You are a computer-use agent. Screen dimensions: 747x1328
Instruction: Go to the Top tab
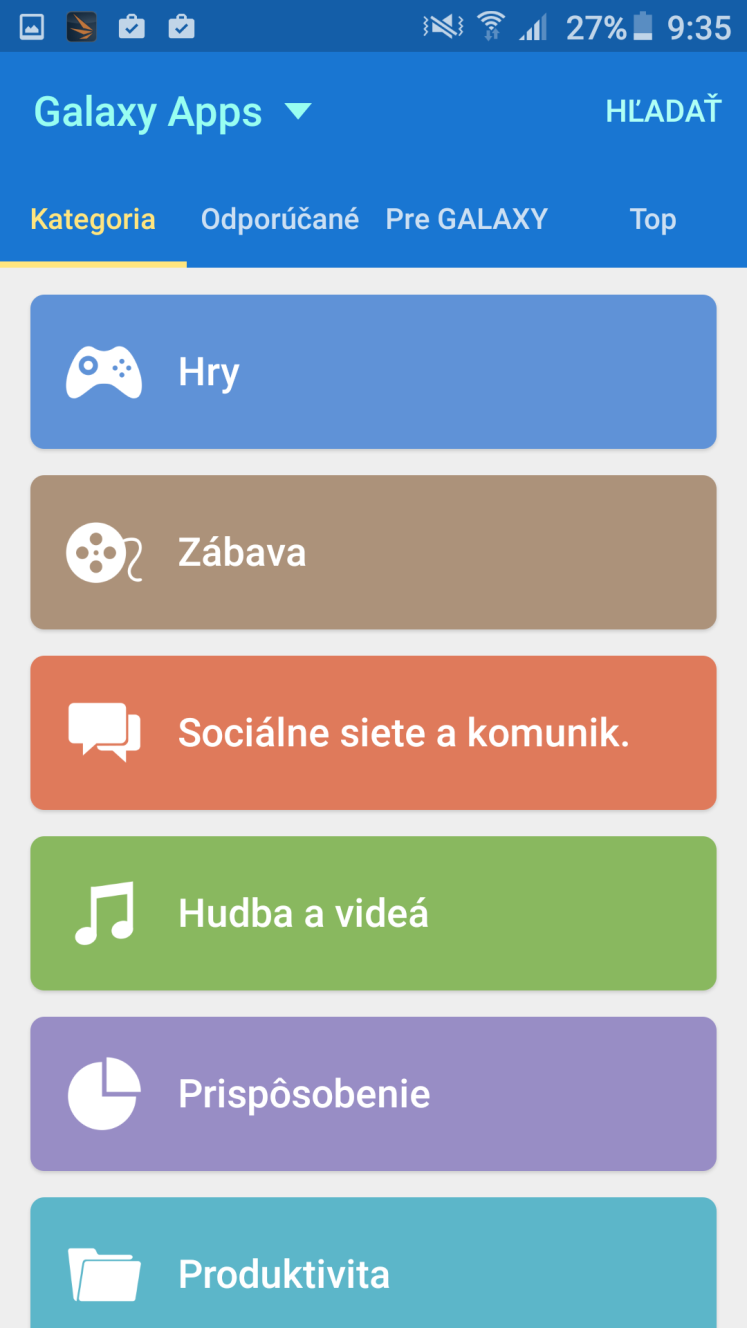(653, 219)
